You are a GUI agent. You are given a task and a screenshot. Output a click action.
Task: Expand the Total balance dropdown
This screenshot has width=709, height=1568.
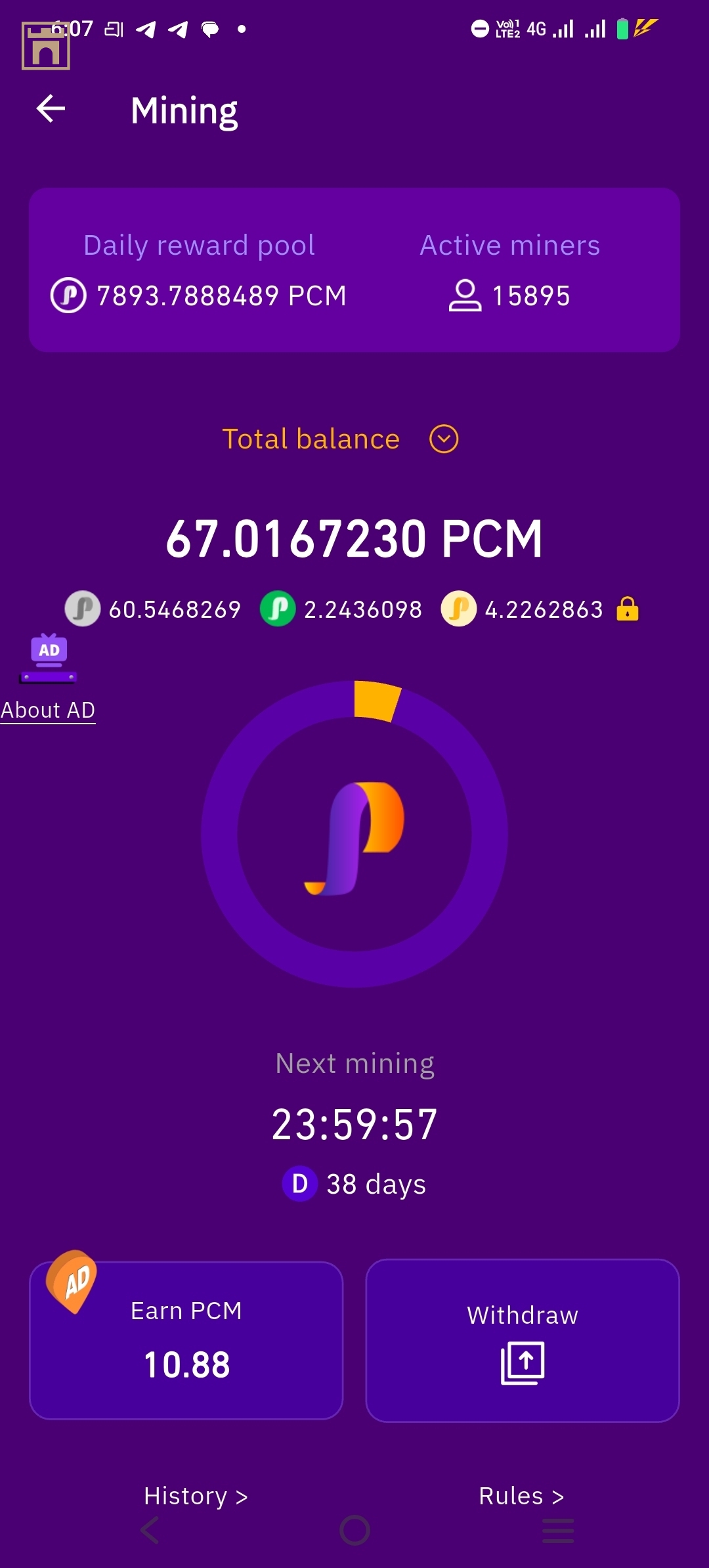(x=444, y=439)
